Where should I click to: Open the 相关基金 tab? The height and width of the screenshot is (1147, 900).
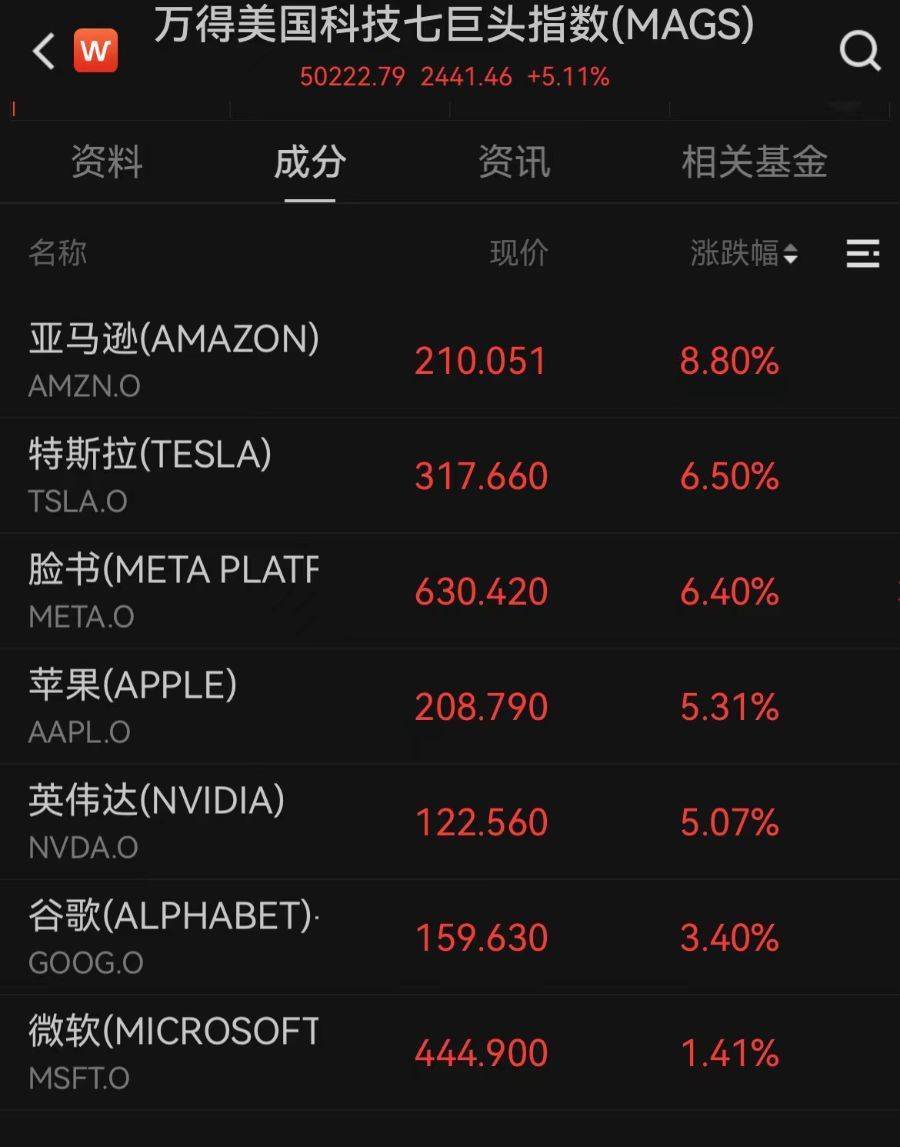754,162
